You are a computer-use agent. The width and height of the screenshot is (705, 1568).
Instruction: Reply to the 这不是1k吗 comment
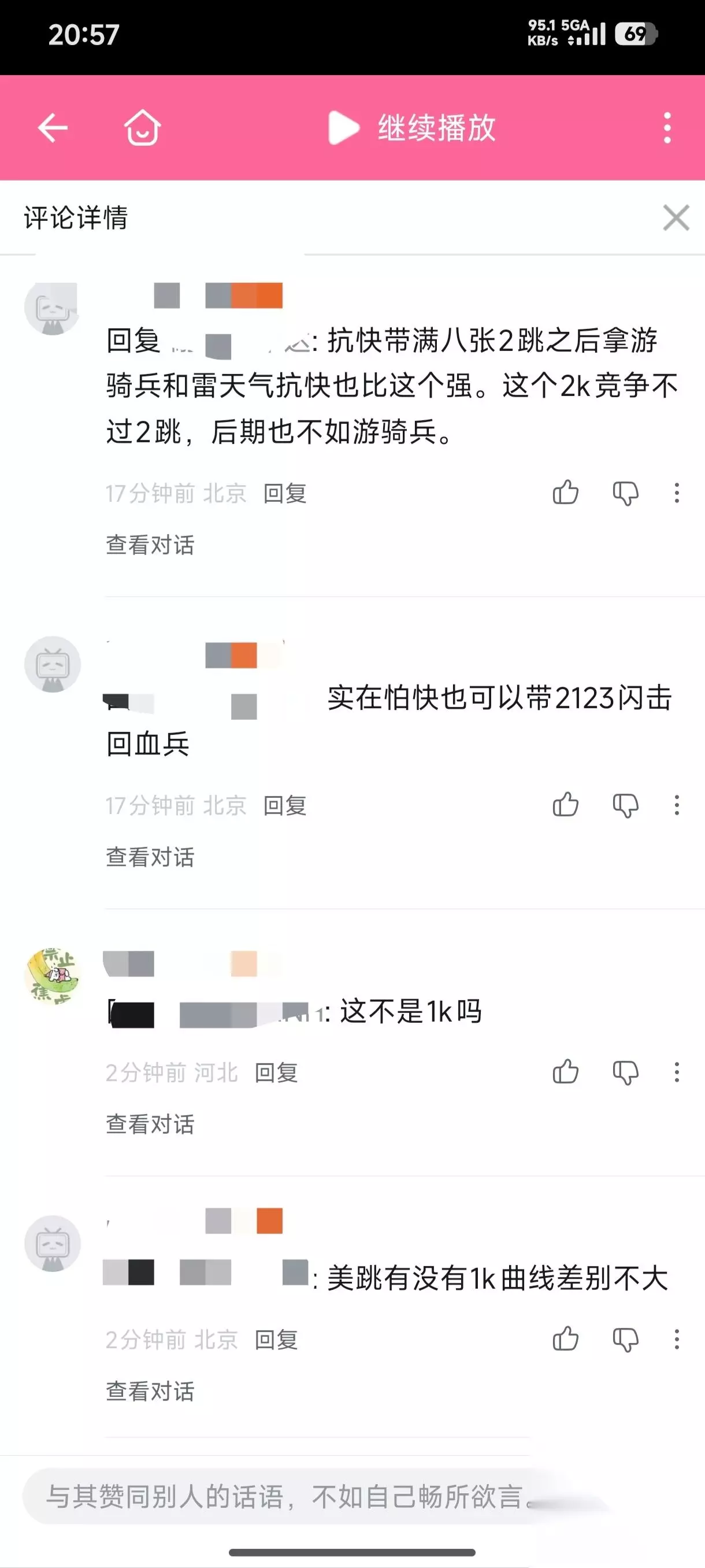click(276, 1073)
